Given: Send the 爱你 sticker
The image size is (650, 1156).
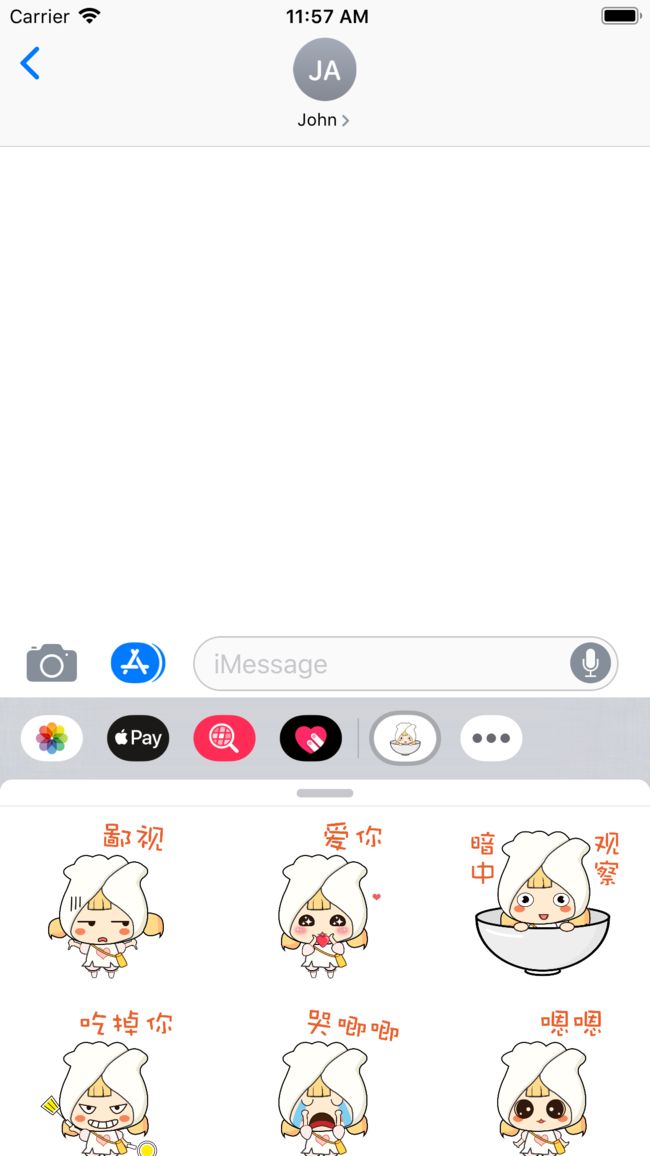Looking at the screenshot, I should (325, 901).
